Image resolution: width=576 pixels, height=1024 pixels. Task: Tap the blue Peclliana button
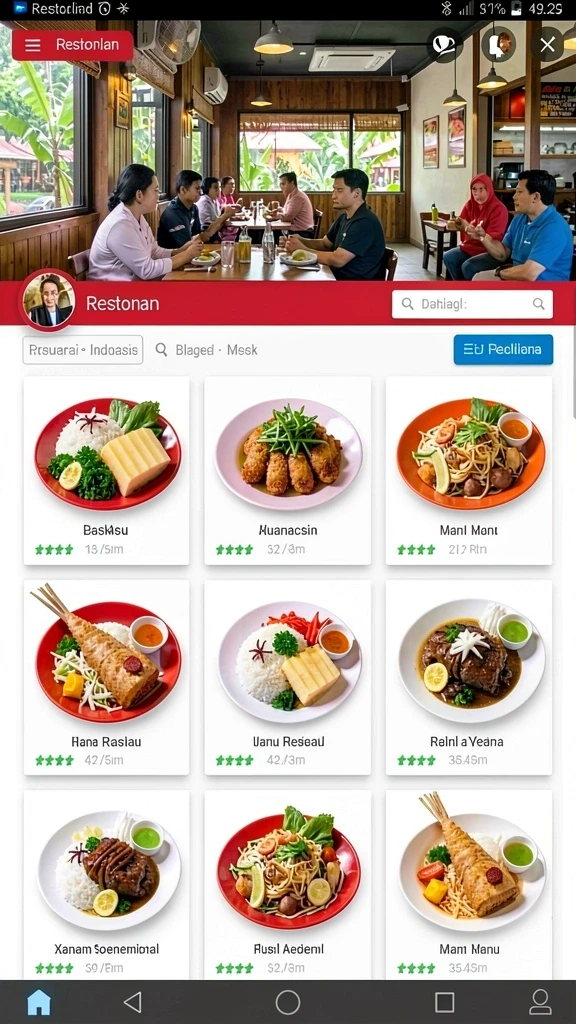(503, 349)
